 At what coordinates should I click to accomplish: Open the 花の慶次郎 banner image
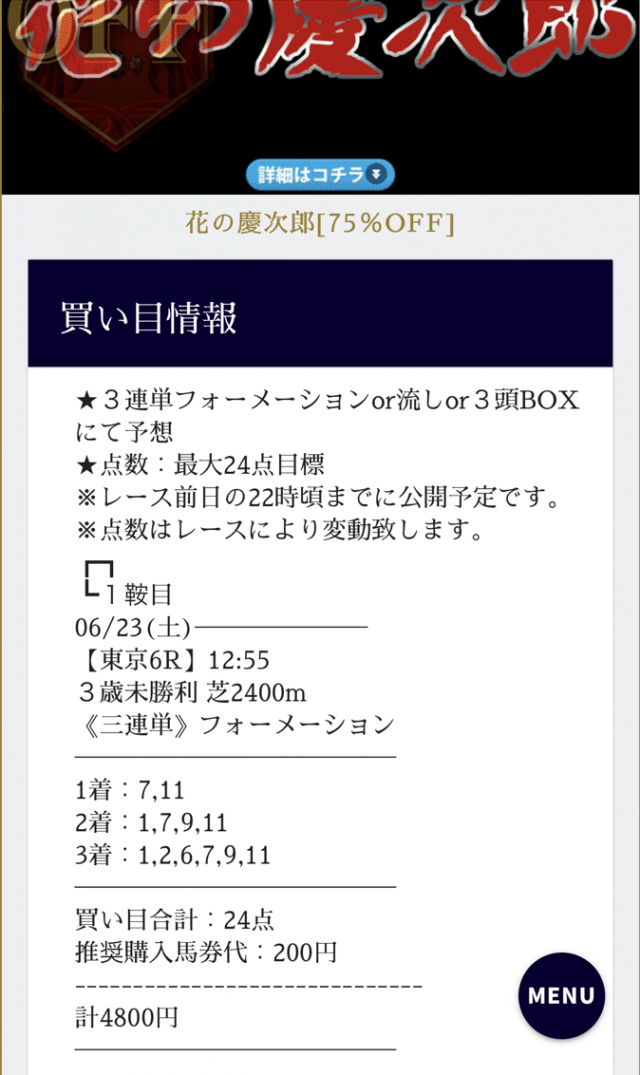point(320,70)
